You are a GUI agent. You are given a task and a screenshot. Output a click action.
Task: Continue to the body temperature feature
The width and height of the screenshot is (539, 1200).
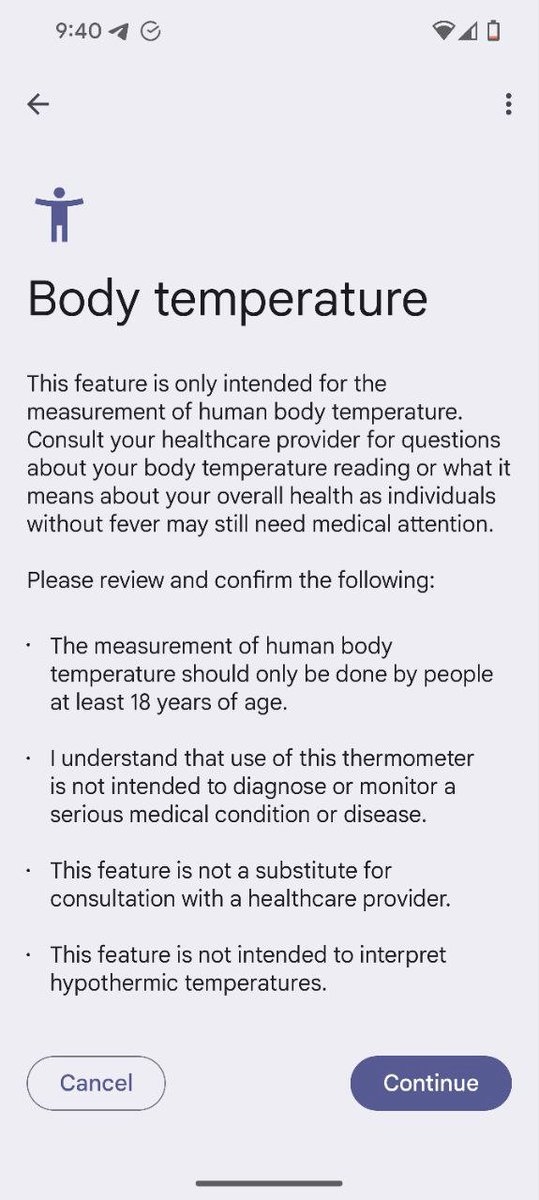(431, 1083)
